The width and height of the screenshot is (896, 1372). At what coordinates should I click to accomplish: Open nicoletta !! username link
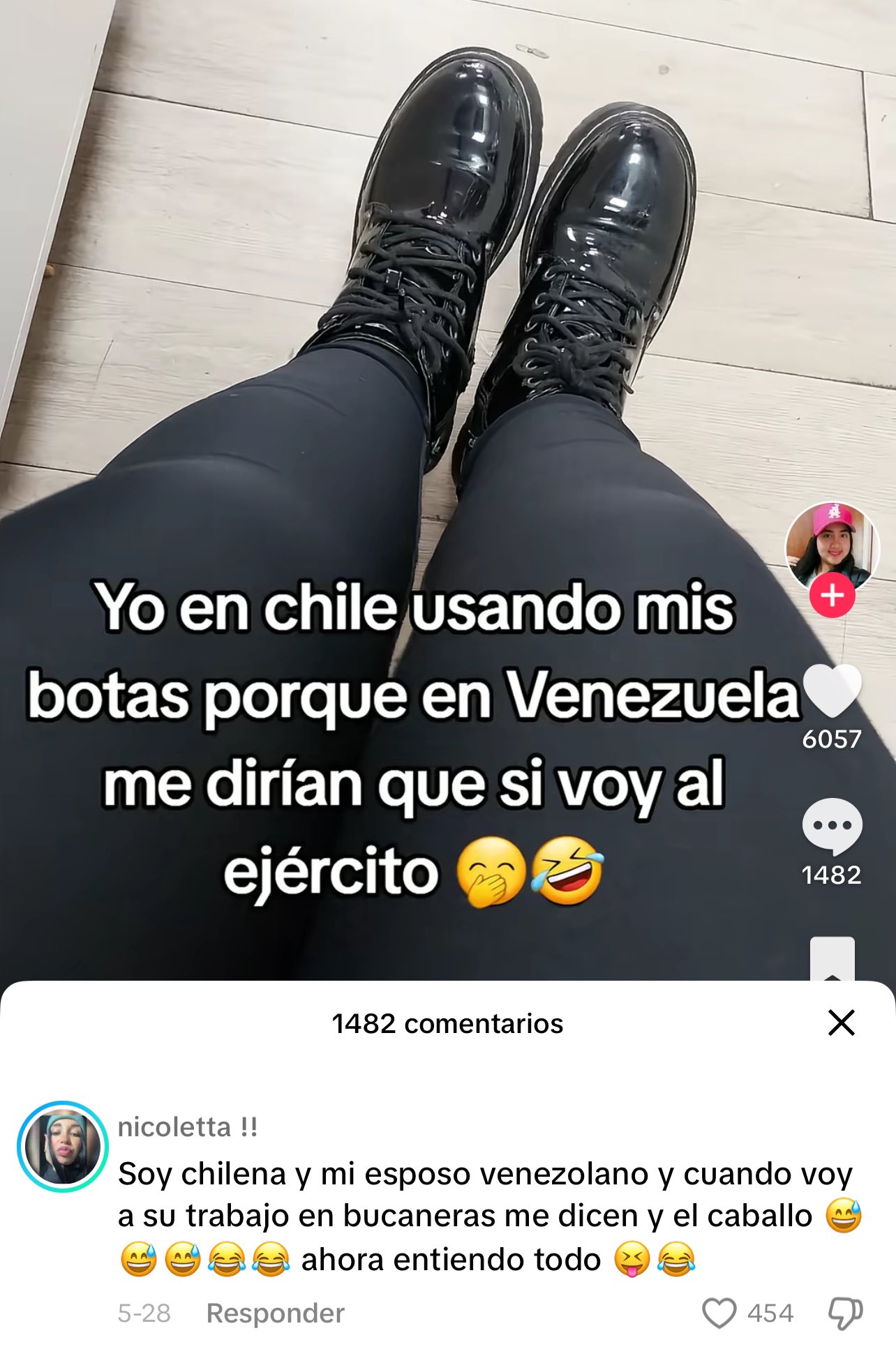coord(188,1126)
